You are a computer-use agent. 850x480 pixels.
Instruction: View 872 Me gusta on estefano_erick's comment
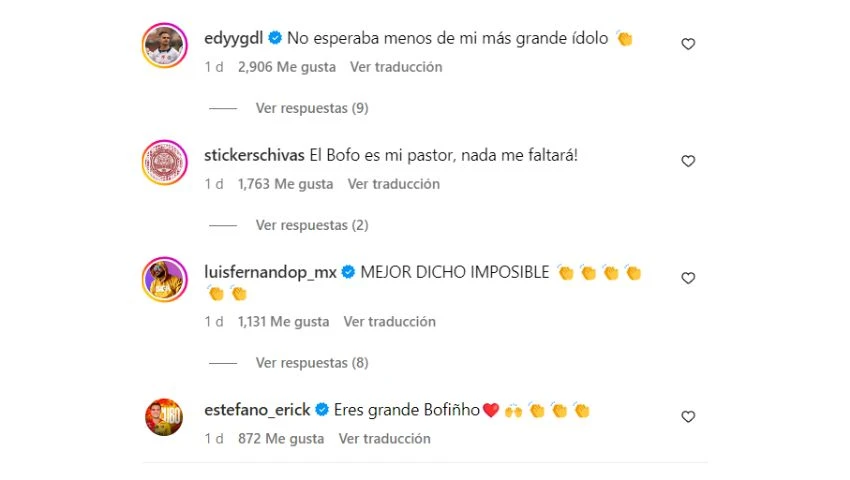[280, 438]
